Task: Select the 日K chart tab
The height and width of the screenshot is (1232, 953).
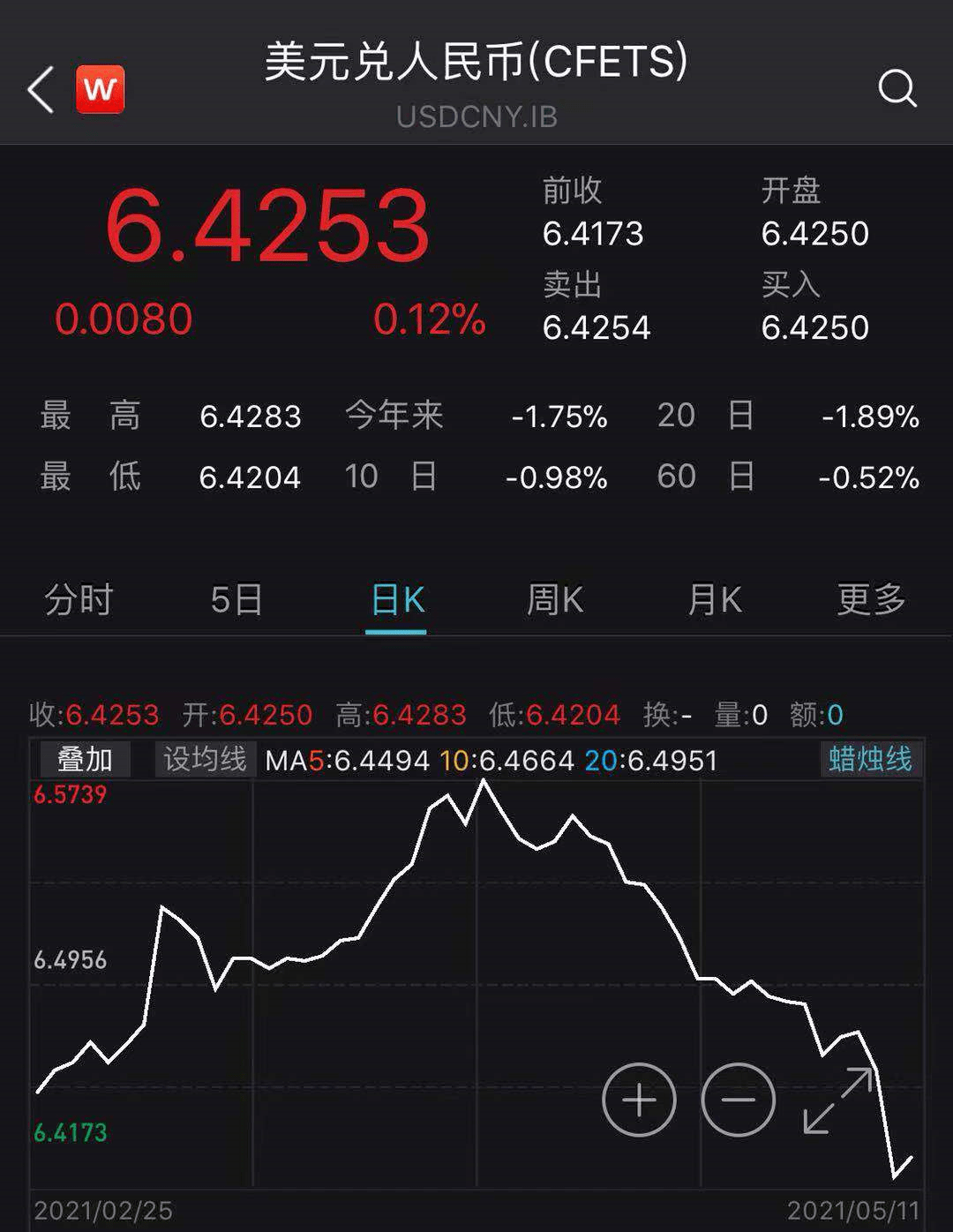Action: [397, 600]
